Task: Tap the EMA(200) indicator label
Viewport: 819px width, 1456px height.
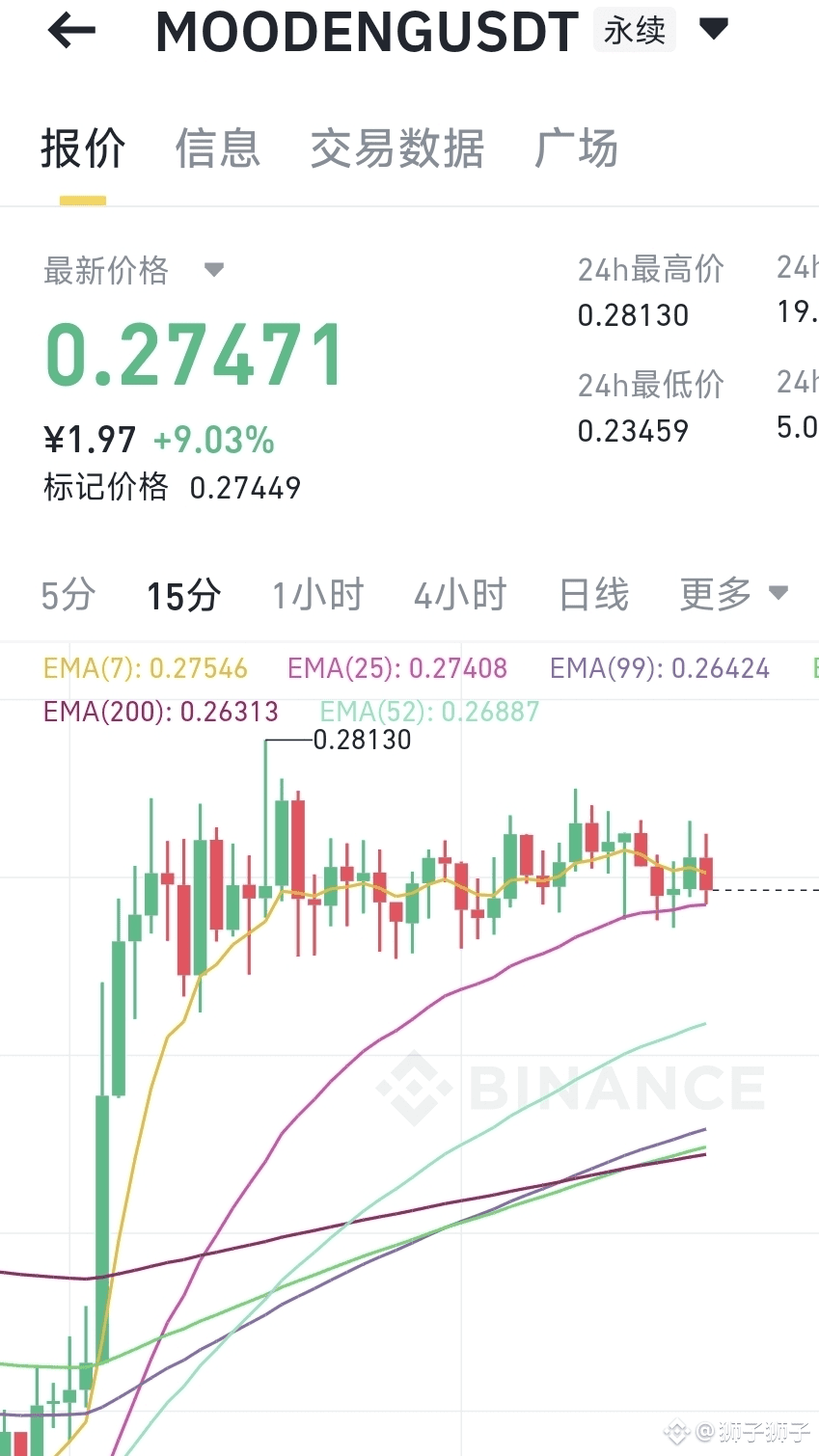Action: tap(160, 711)
